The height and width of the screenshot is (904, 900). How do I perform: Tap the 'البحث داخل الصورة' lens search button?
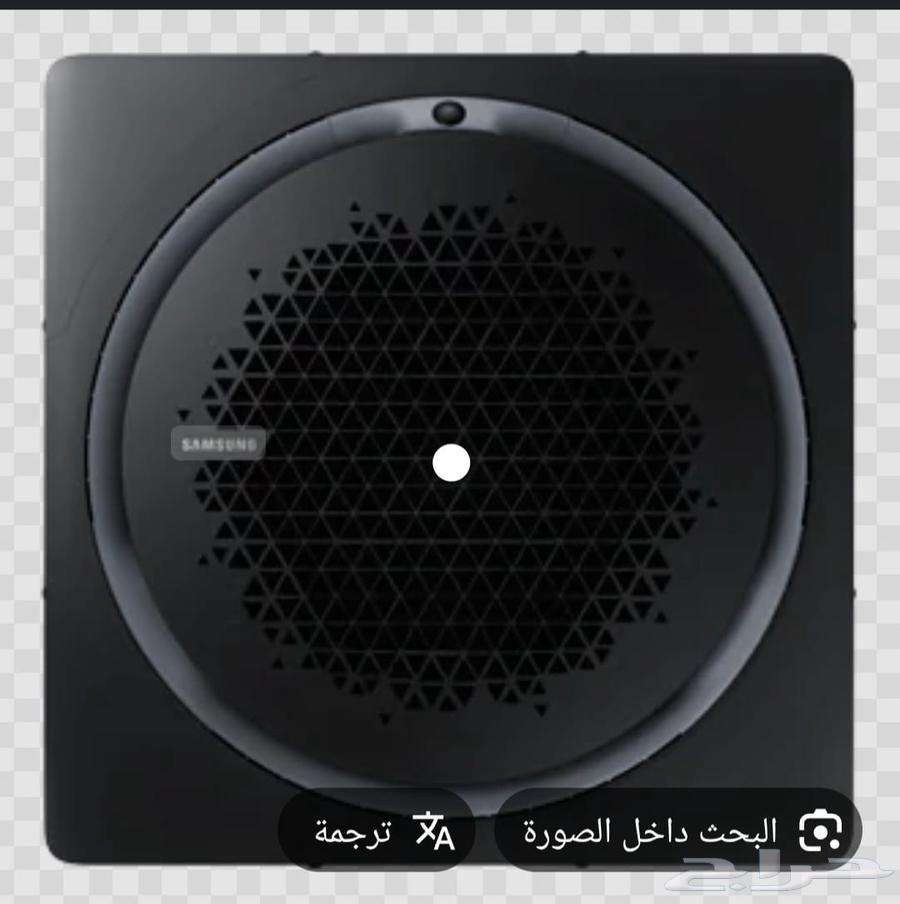678,830
